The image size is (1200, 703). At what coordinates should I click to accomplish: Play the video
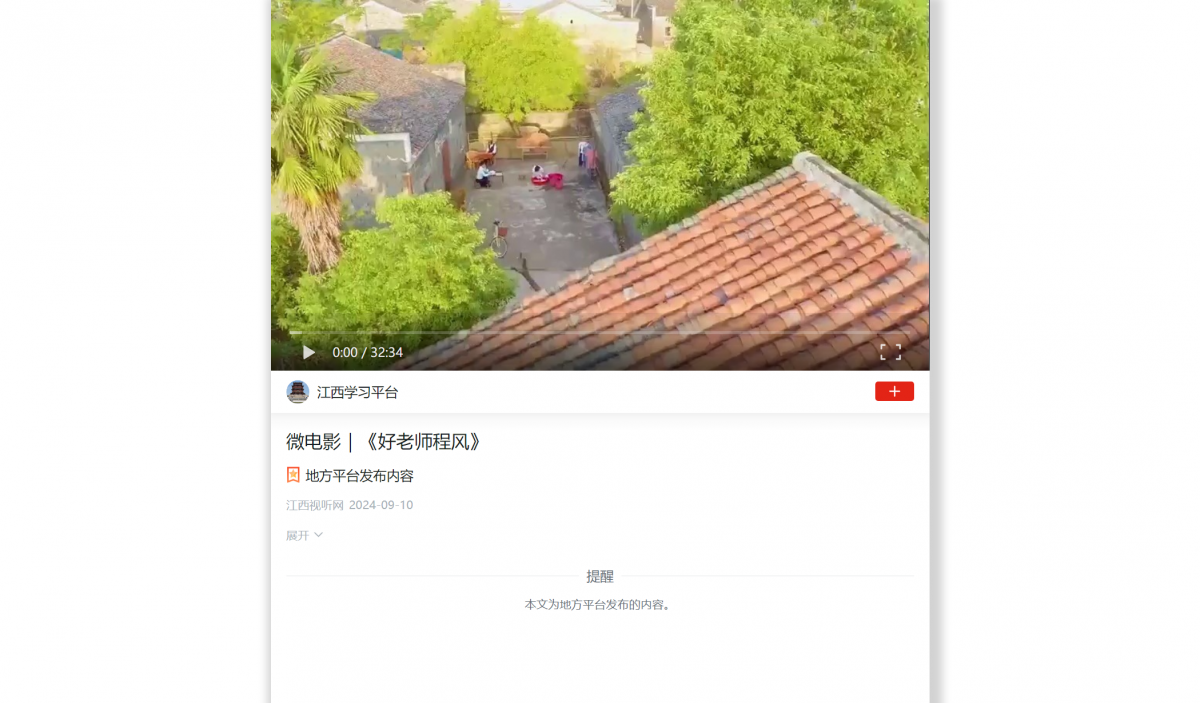click(309, 352)
